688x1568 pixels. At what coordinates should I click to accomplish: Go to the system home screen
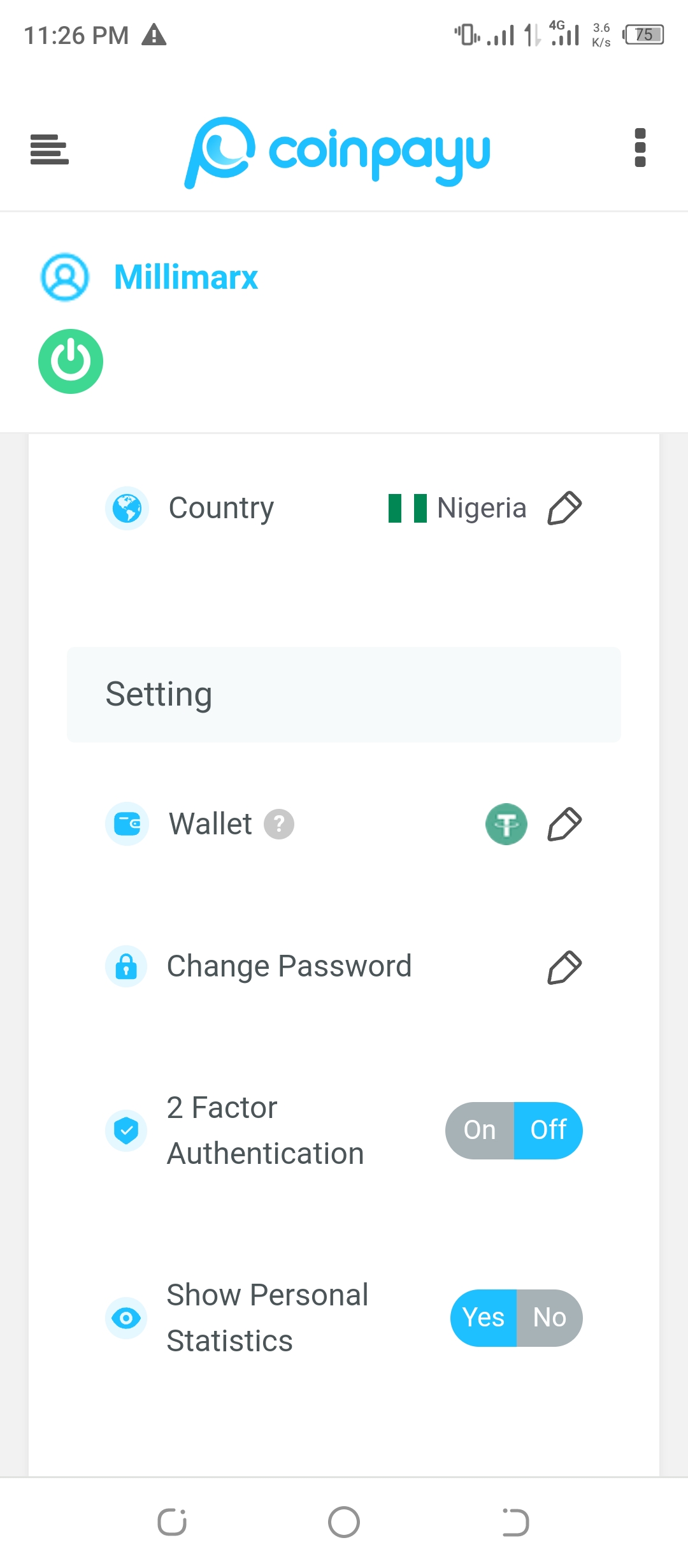click(344, 1522)
